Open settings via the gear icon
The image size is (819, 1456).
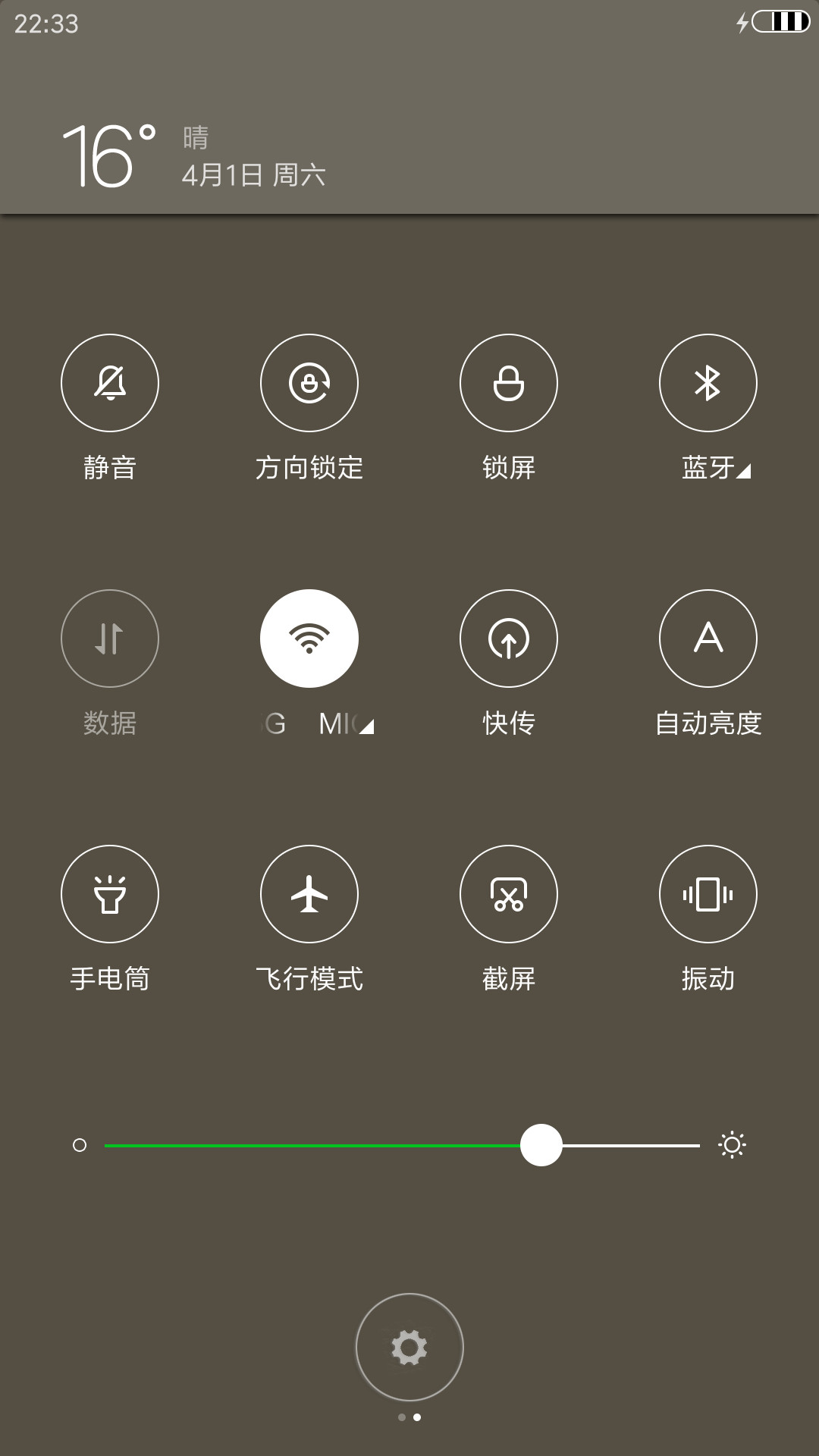(409, 1347)
